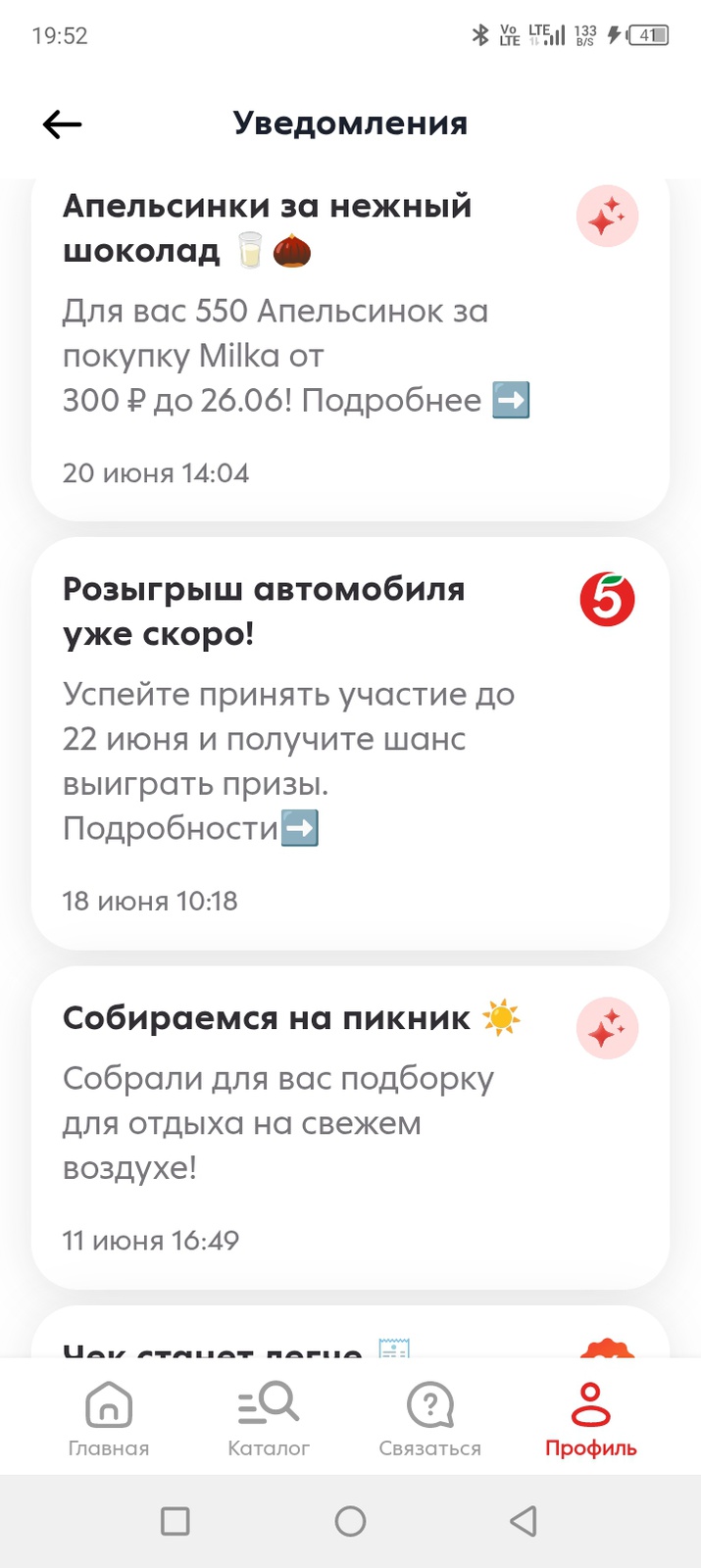Switch to the Каталог tab
The height and width of the screenshot is (1568, 701).
(269, 1417)
